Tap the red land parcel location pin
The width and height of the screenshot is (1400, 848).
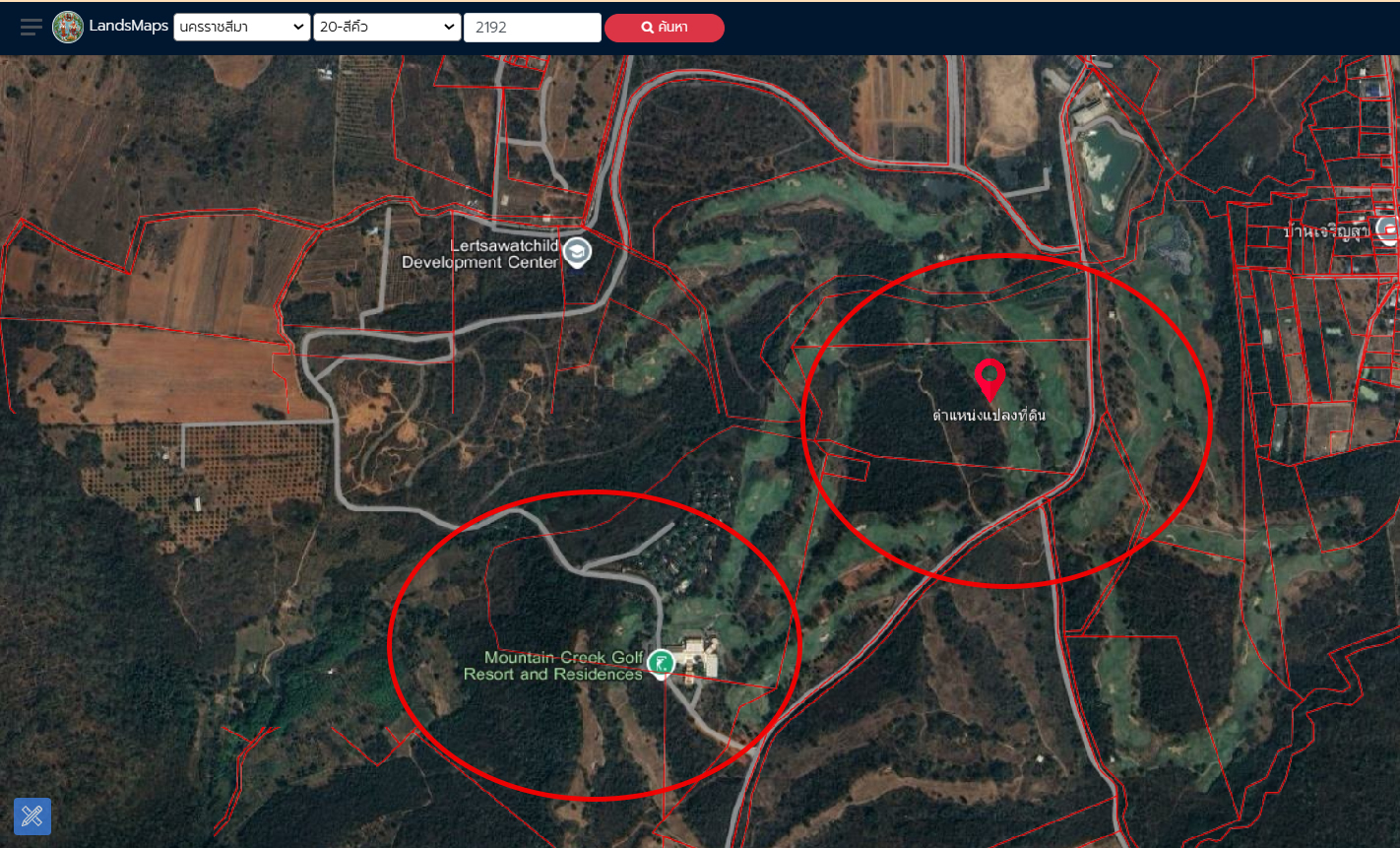click(989, 379)
